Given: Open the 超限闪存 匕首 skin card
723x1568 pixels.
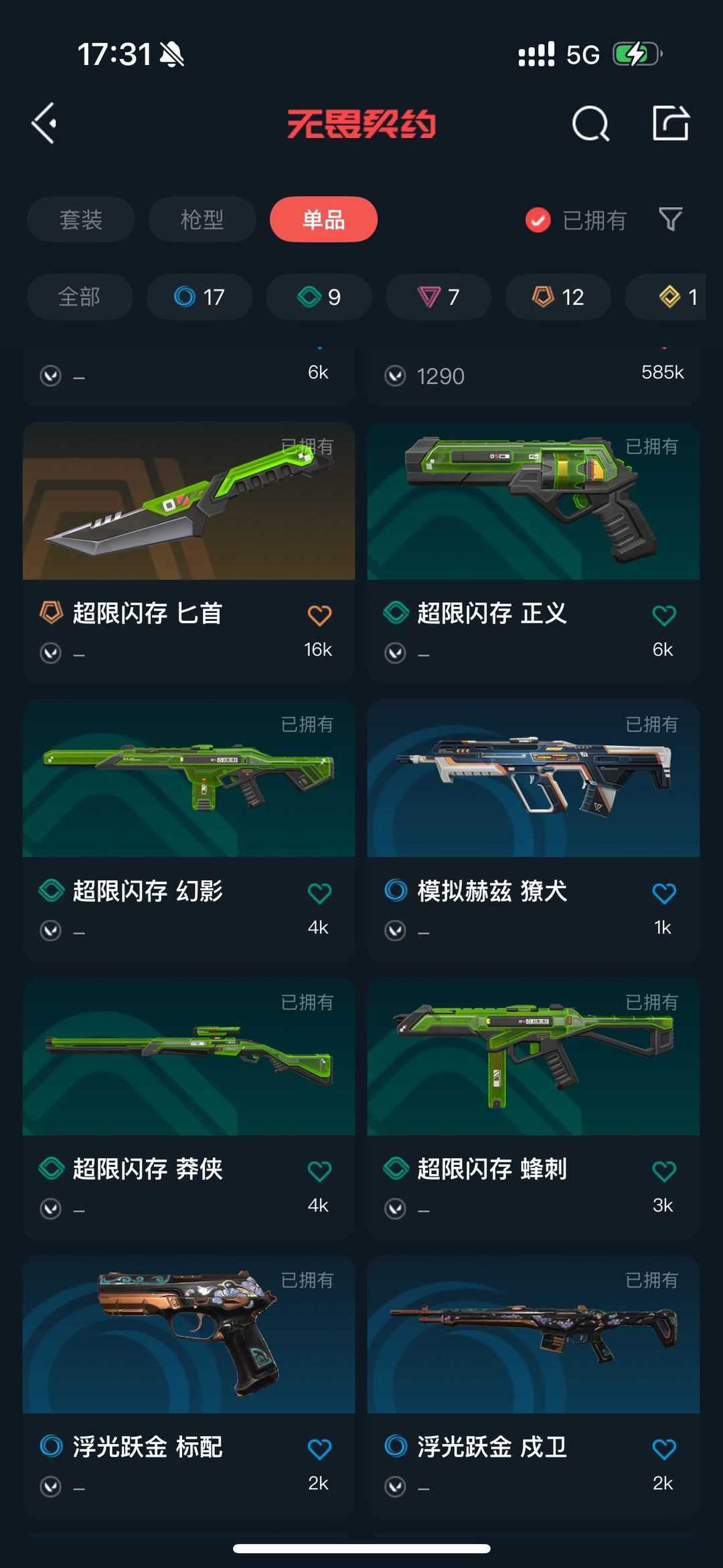Looking at the screenshot, I should point(189,553).
